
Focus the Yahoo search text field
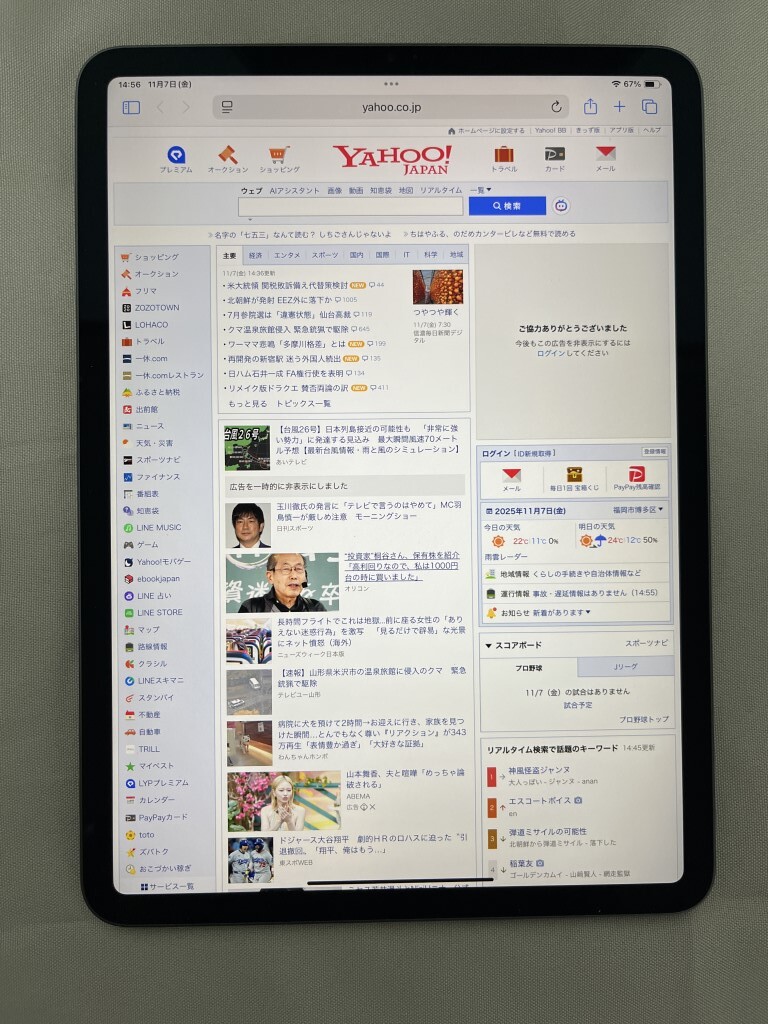click(x=350, y=206)
